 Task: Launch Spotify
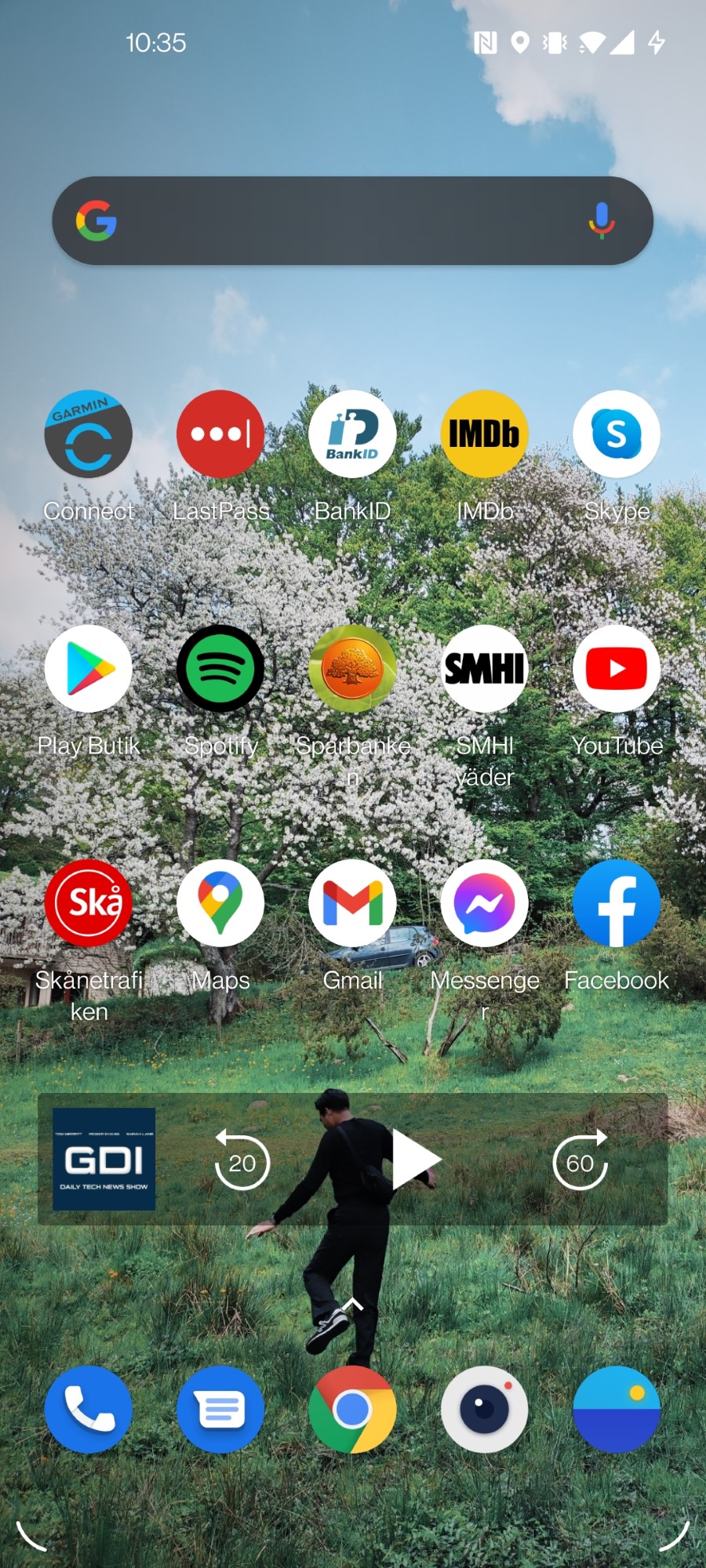pos(220,669)
